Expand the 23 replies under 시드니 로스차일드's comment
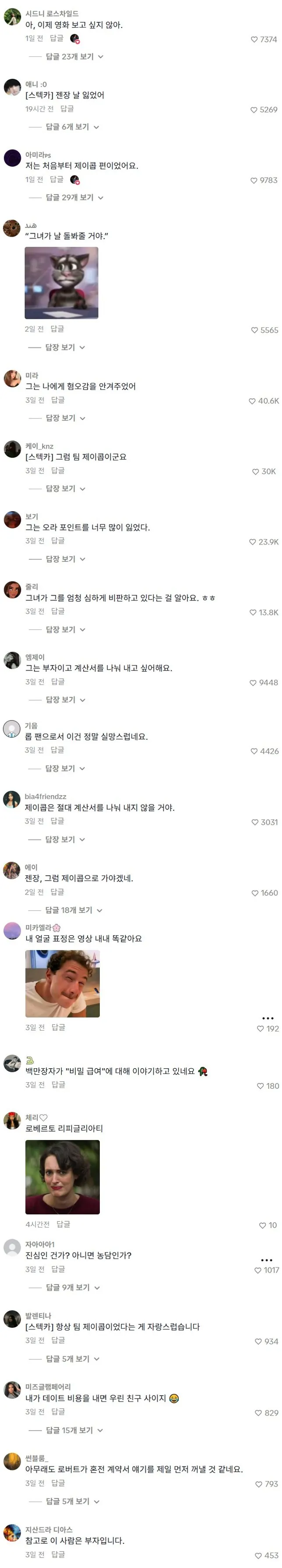The image size is (282, 1568). [74, 56]
